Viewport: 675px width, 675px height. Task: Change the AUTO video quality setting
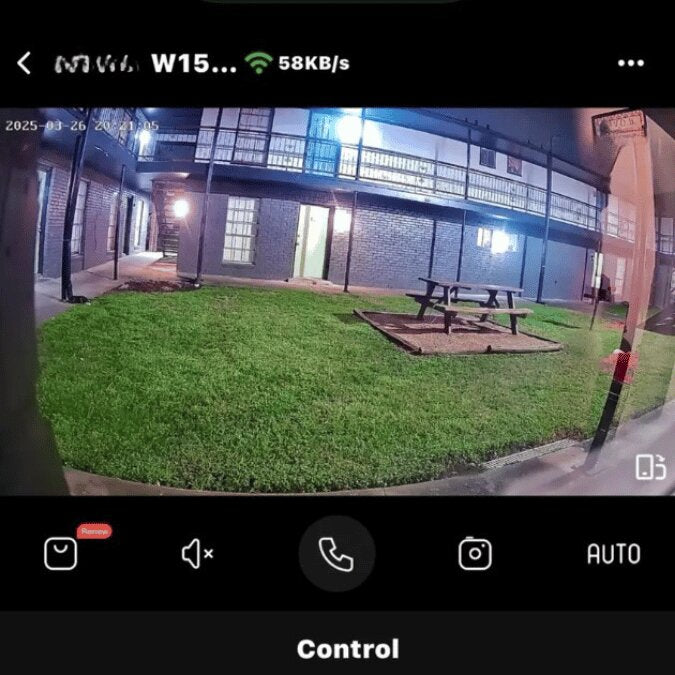click(x=613, y=553)
